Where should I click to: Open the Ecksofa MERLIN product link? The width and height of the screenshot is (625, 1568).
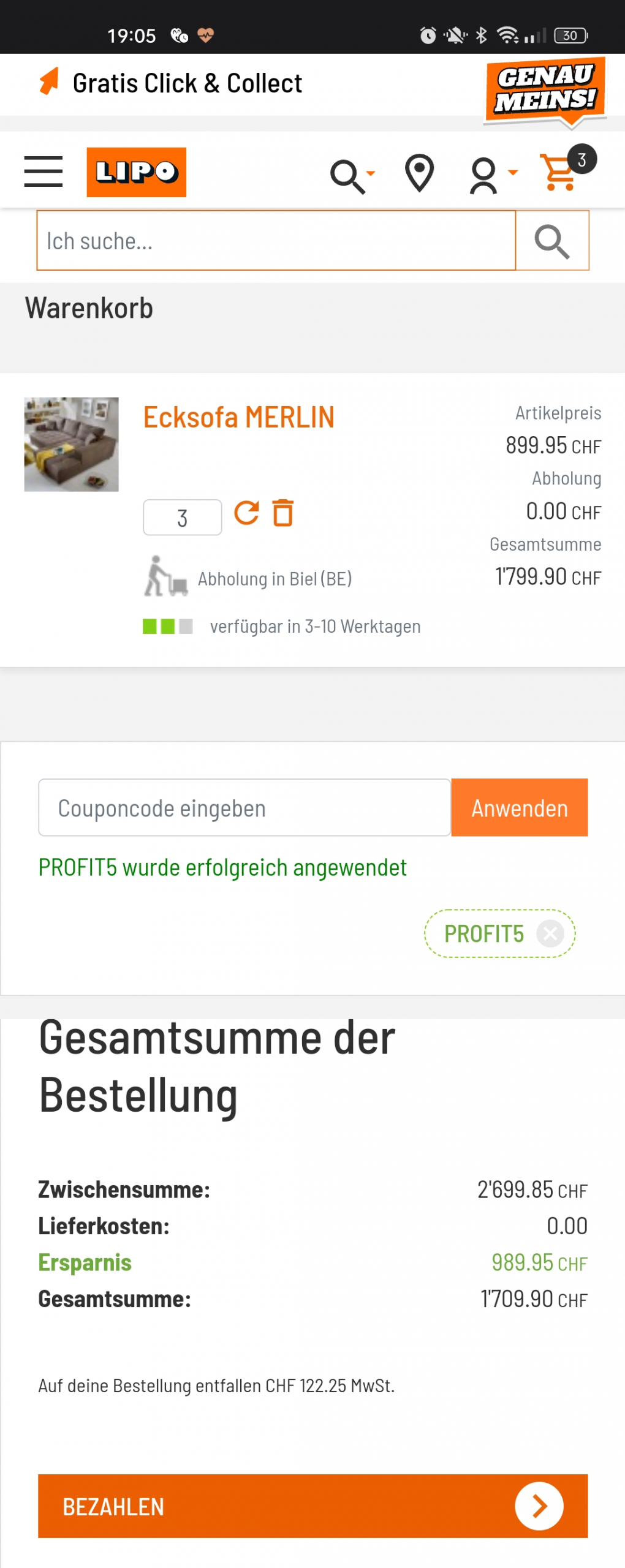pyautogui.click(x=238, y=418)
